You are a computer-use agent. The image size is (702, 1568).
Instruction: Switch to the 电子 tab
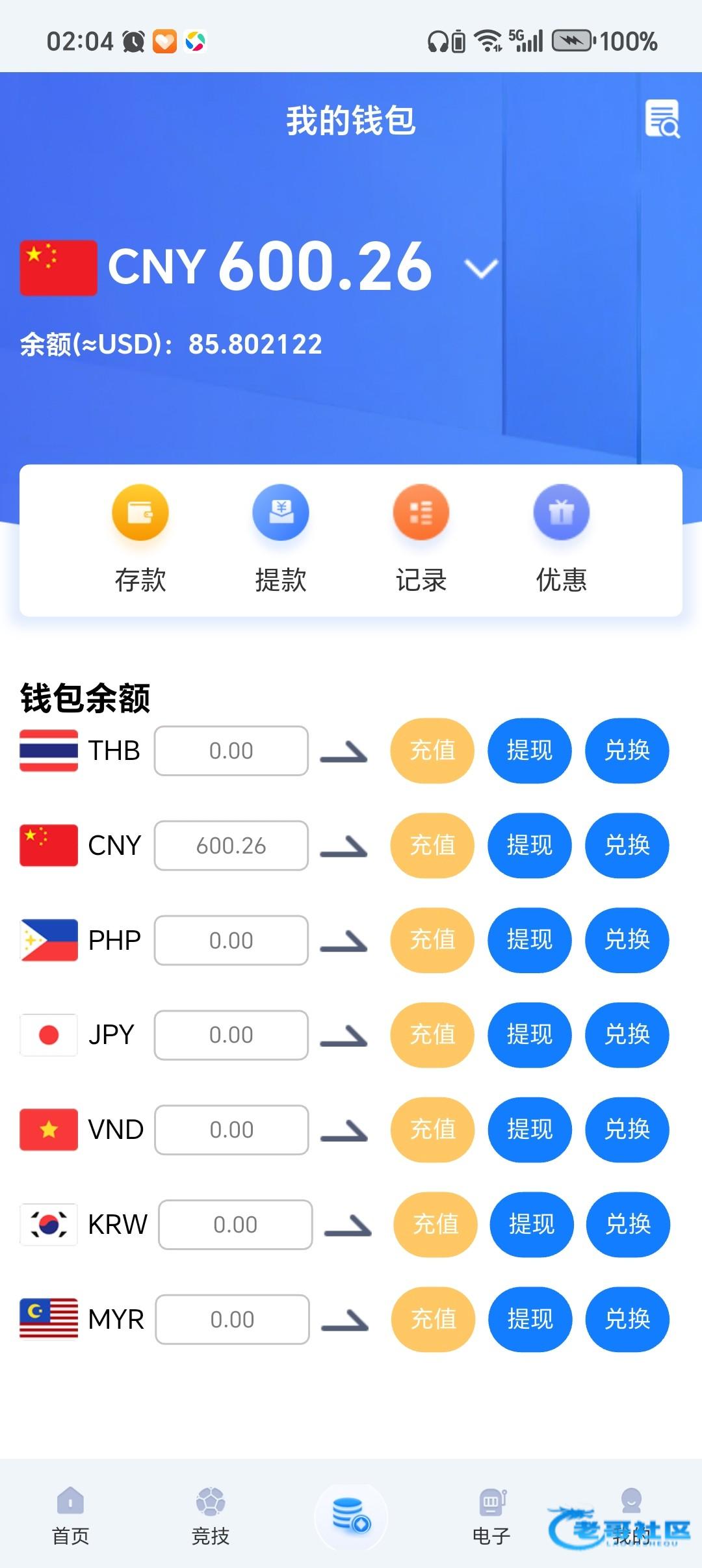(x=491, y=1516)
